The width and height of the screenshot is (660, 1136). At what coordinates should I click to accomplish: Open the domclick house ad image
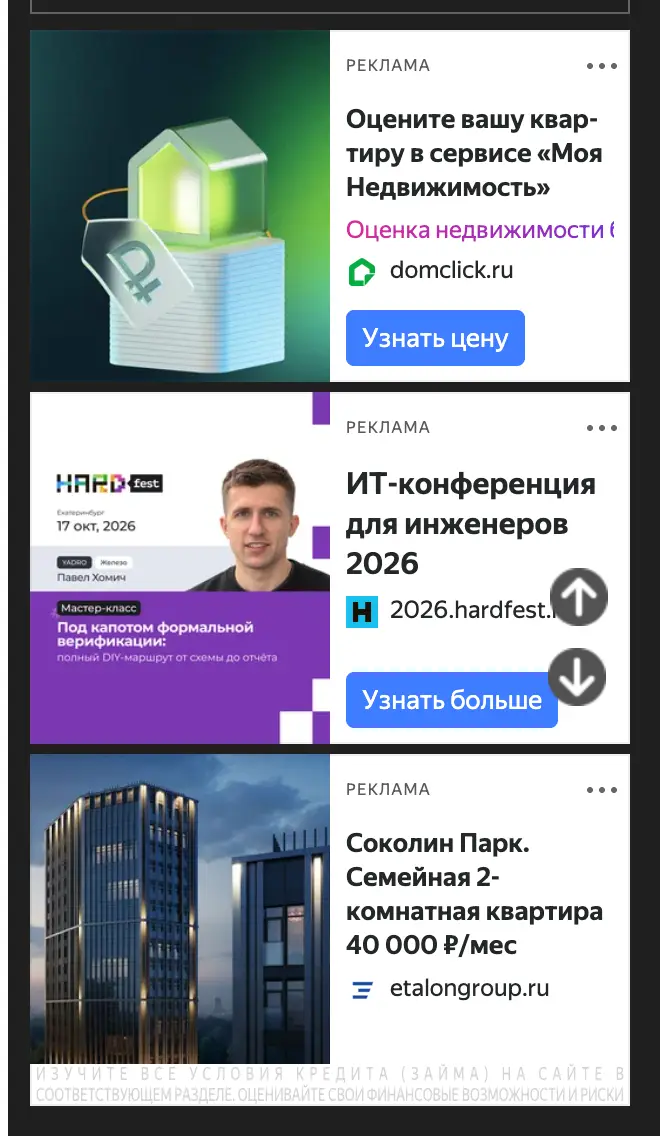click(180, 206)
